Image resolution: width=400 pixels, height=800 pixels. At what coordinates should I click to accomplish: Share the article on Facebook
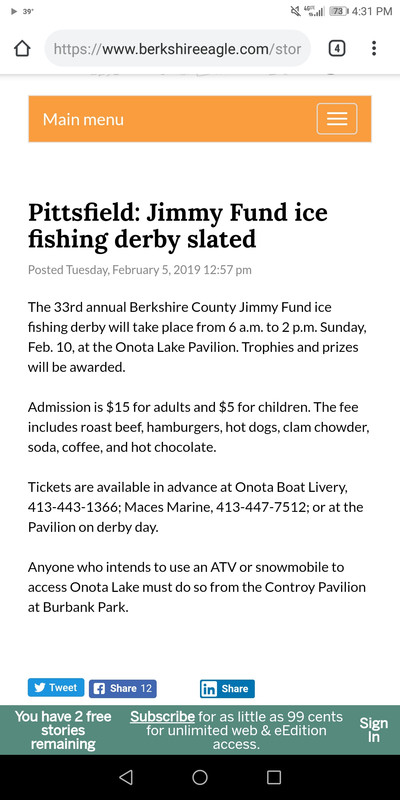click(x=123, y=688)
